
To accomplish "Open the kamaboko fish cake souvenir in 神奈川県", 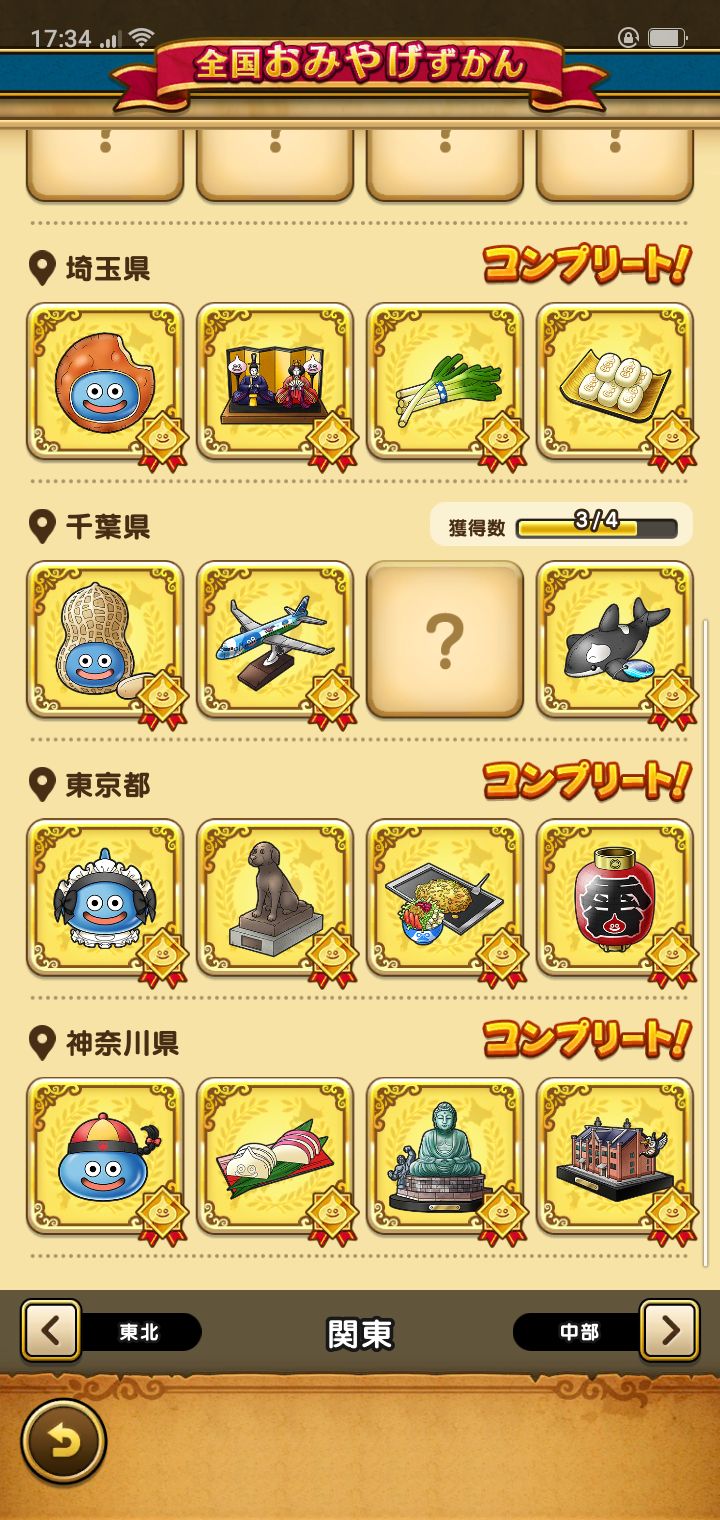I will click(275, 1156).
